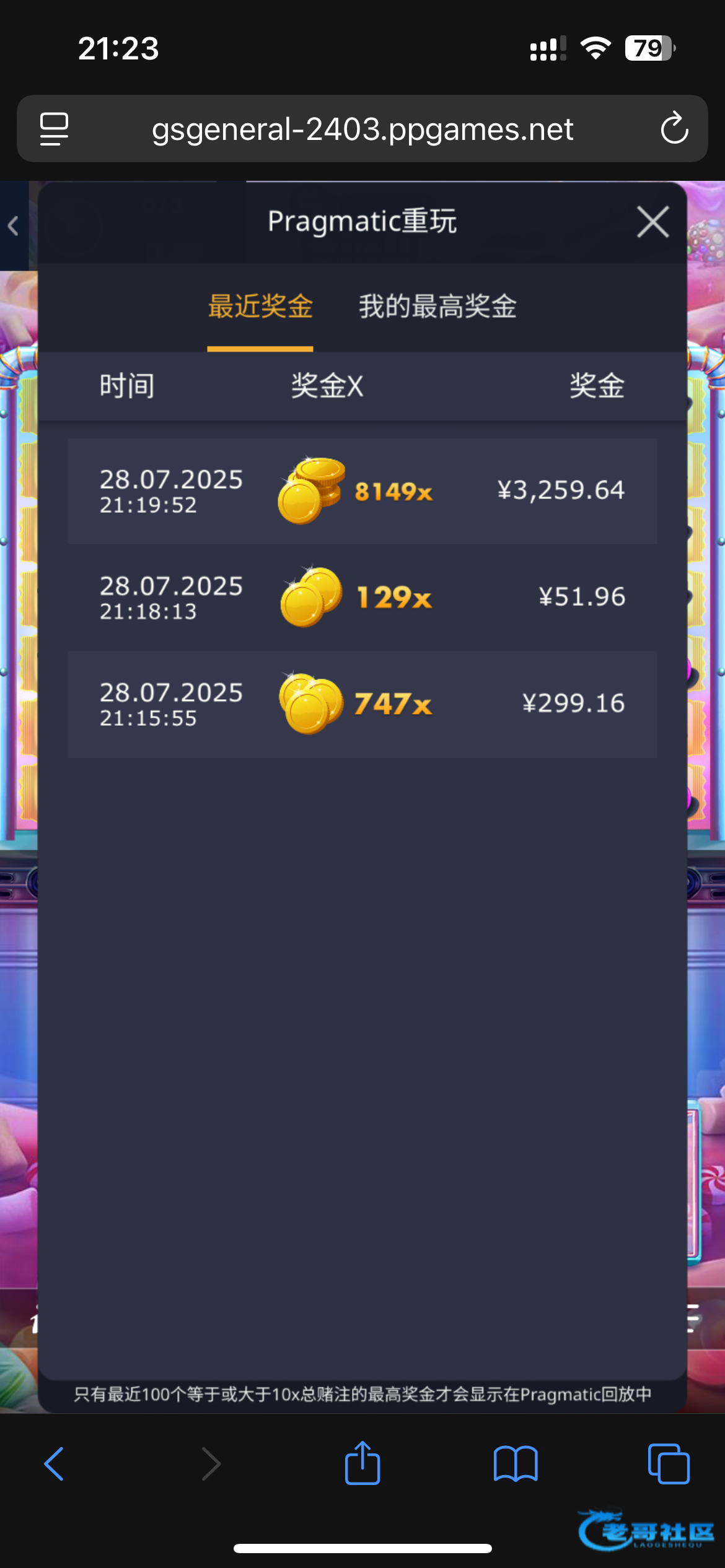Tap the address bar URL
The height and width of the screenshot is (1568, 725).
(362, 129)
